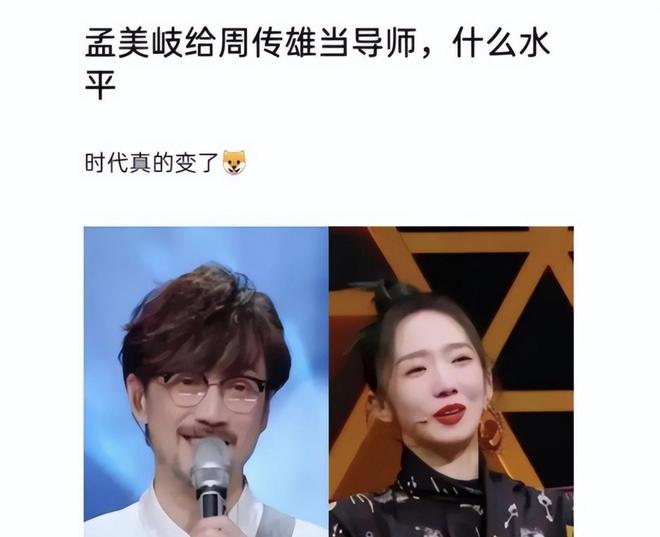
Task: Open the photo of the man with glasses
Action: (x=205, y=381)
